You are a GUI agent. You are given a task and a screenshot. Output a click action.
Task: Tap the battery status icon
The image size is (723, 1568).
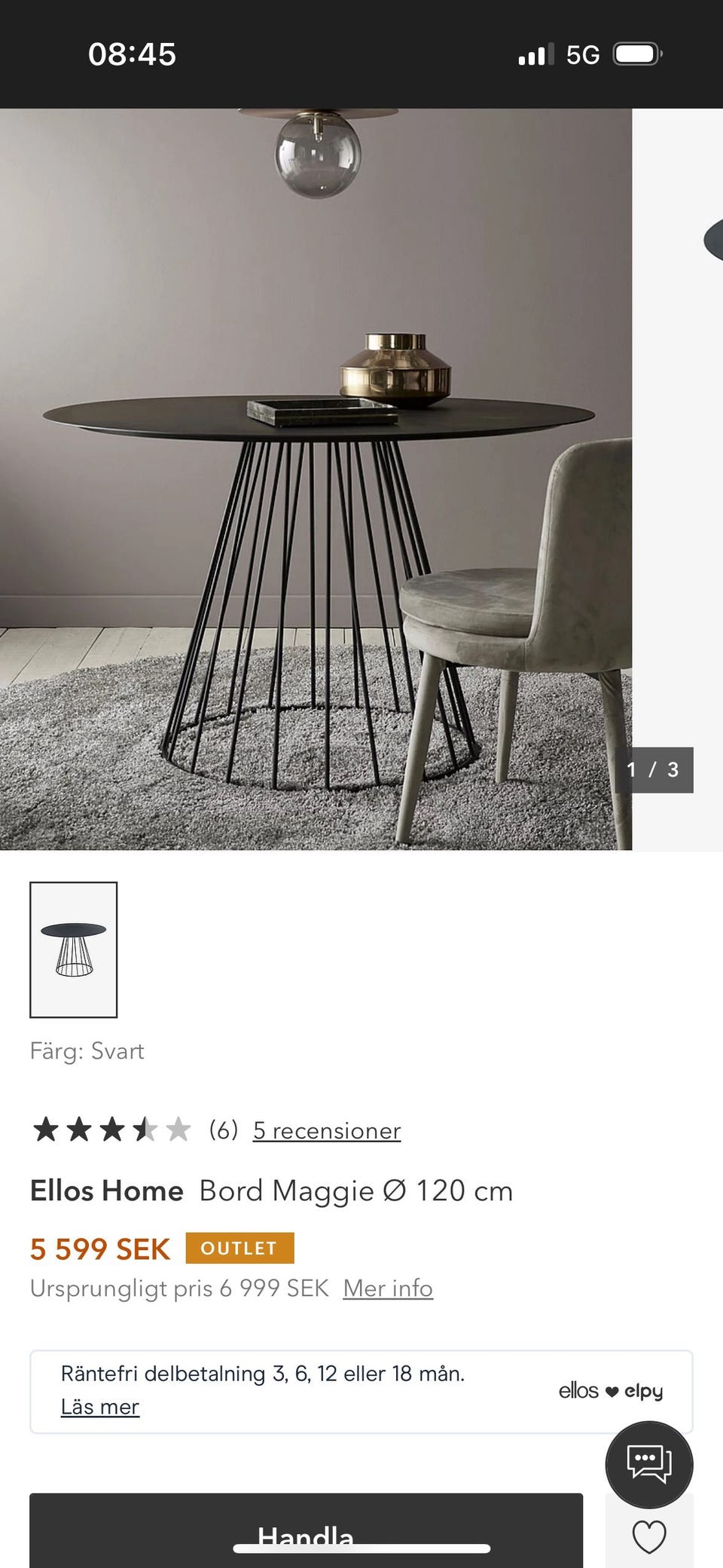[x=639, y=53]
